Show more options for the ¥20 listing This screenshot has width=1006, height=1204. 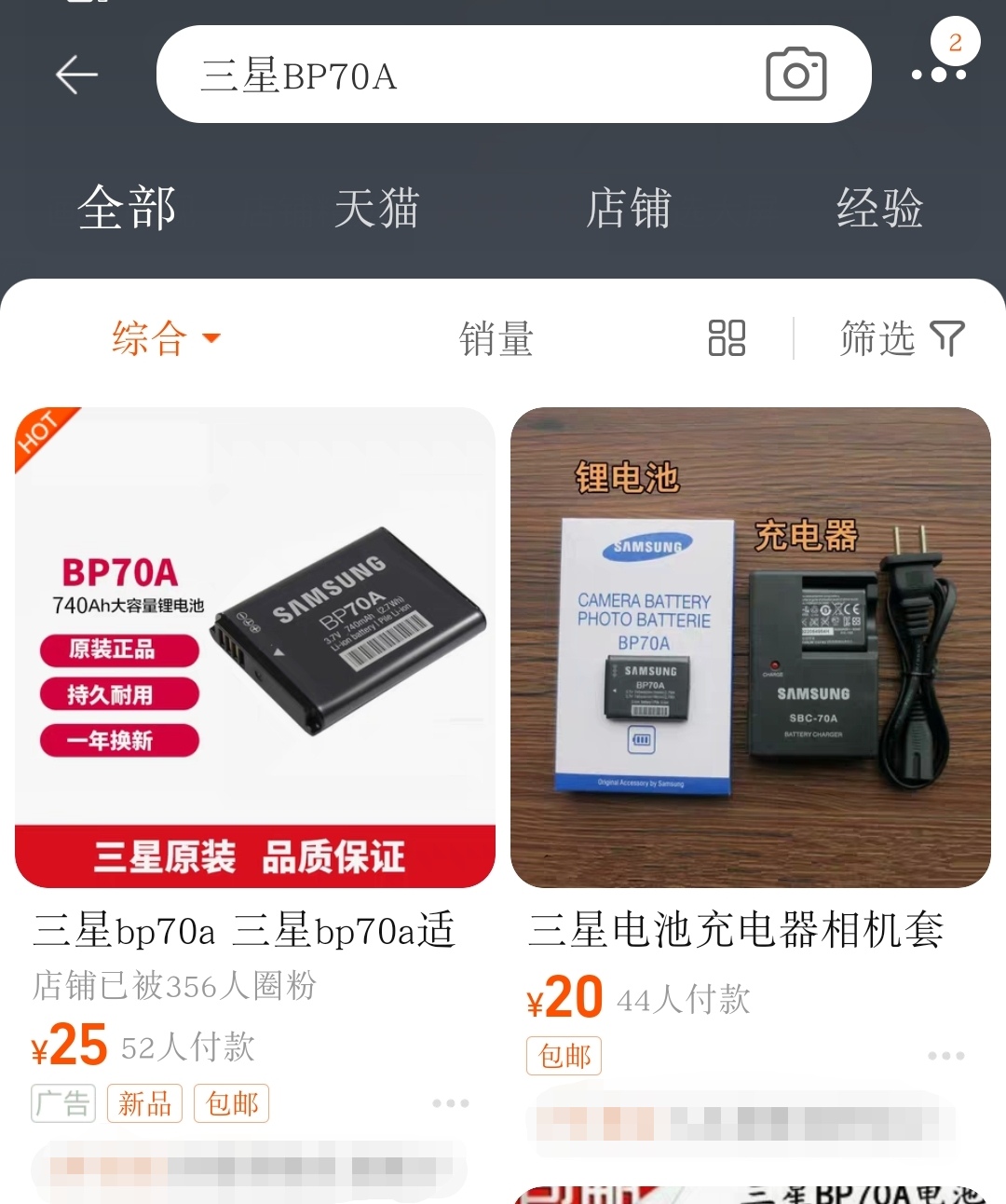[945, 1056]
